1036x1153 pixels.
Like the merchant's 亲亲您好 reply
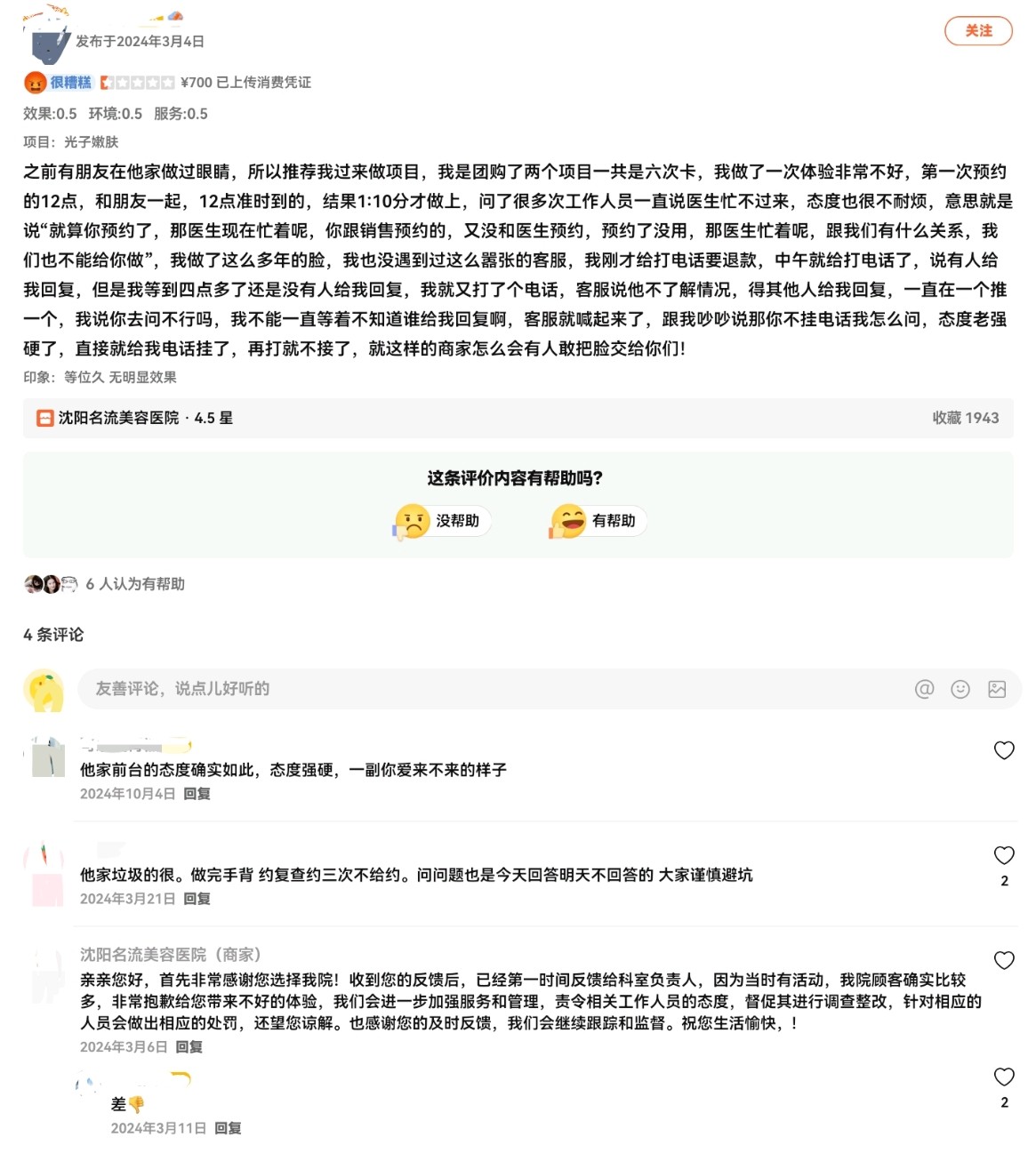click(x=1004, y=960)
